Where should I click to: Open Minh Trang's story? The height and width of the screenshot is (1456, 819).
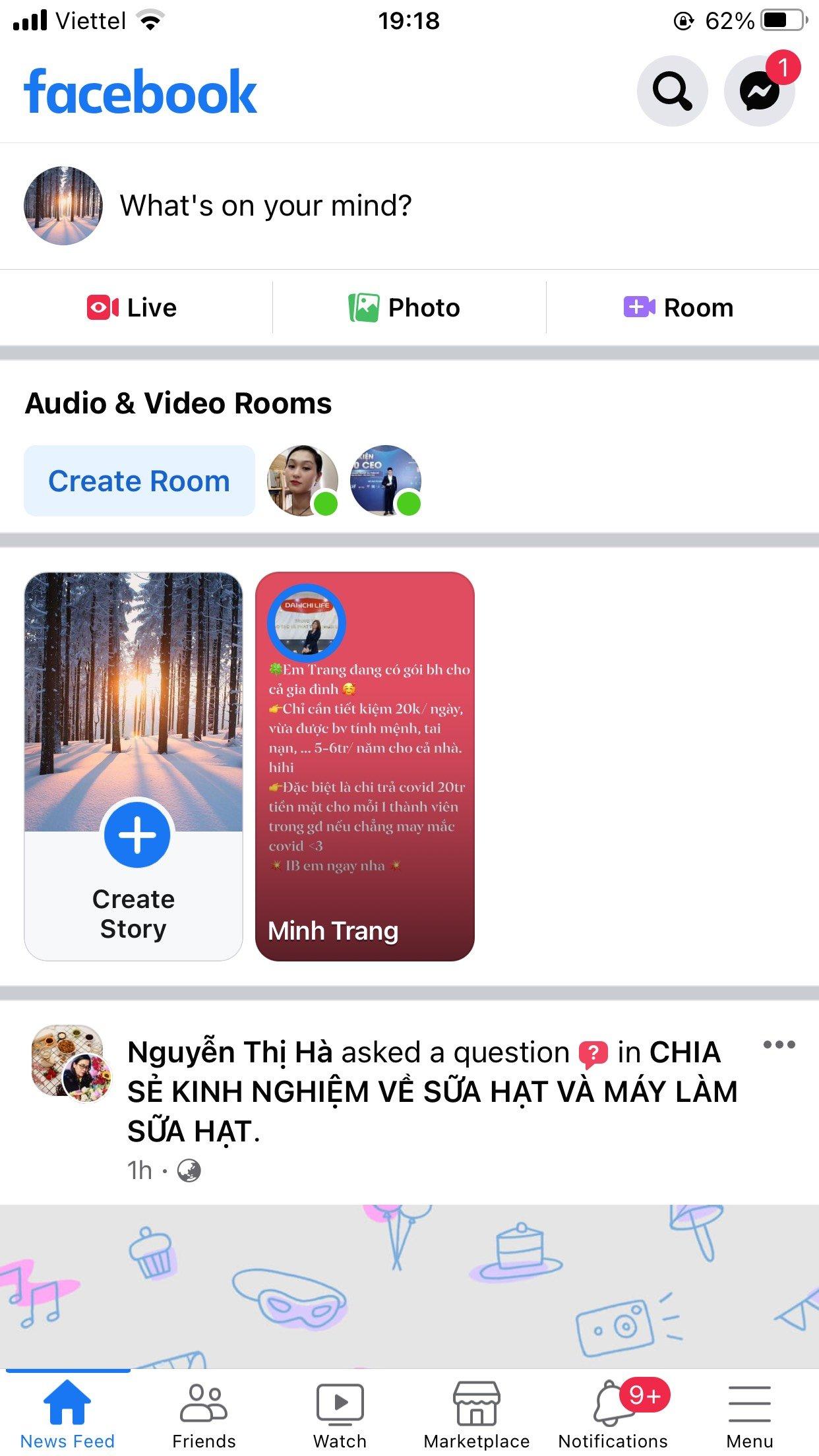click(x=365, y=765)
